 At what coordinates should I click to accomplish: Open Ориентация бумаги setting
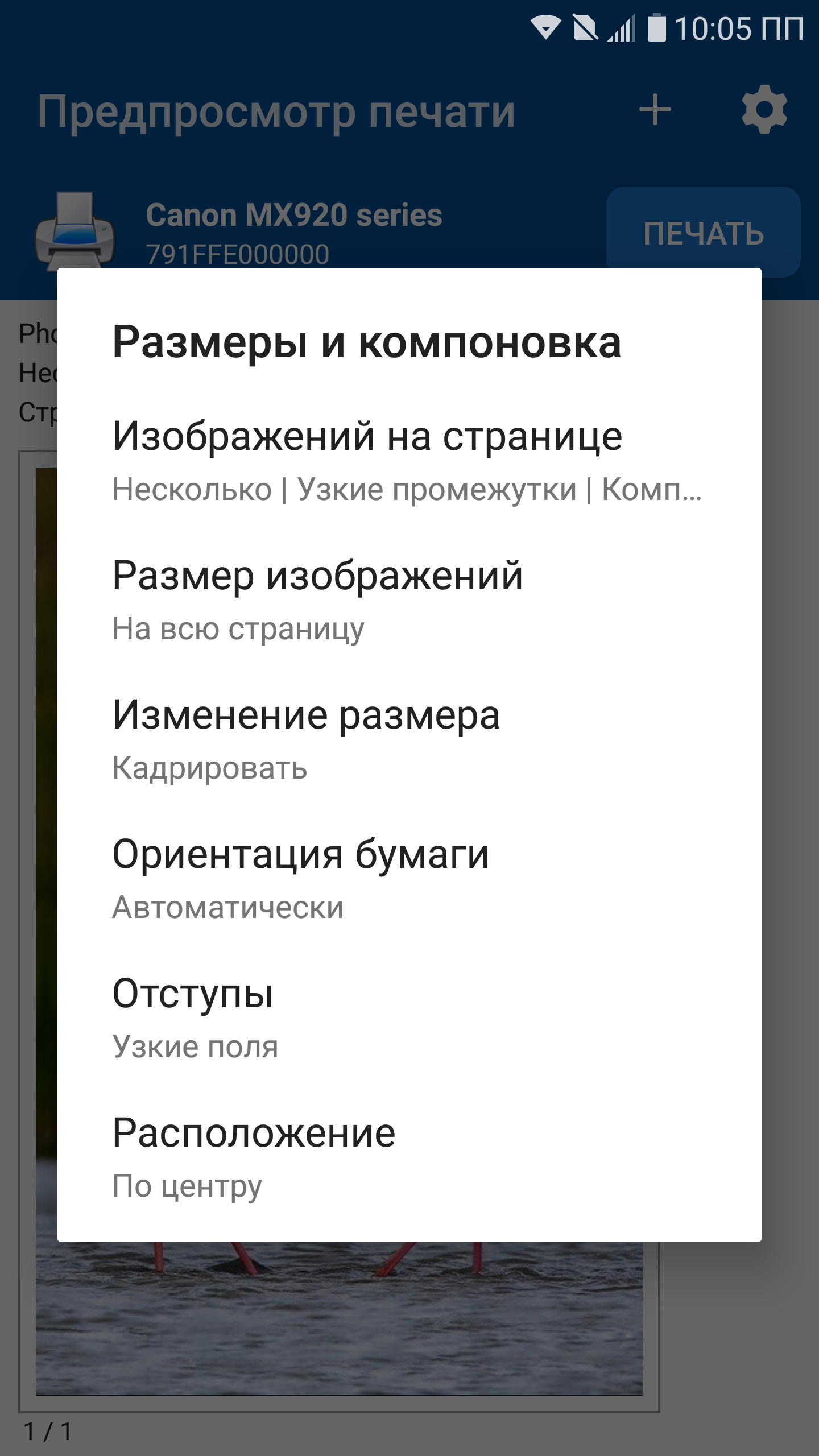tap(409, 879)
